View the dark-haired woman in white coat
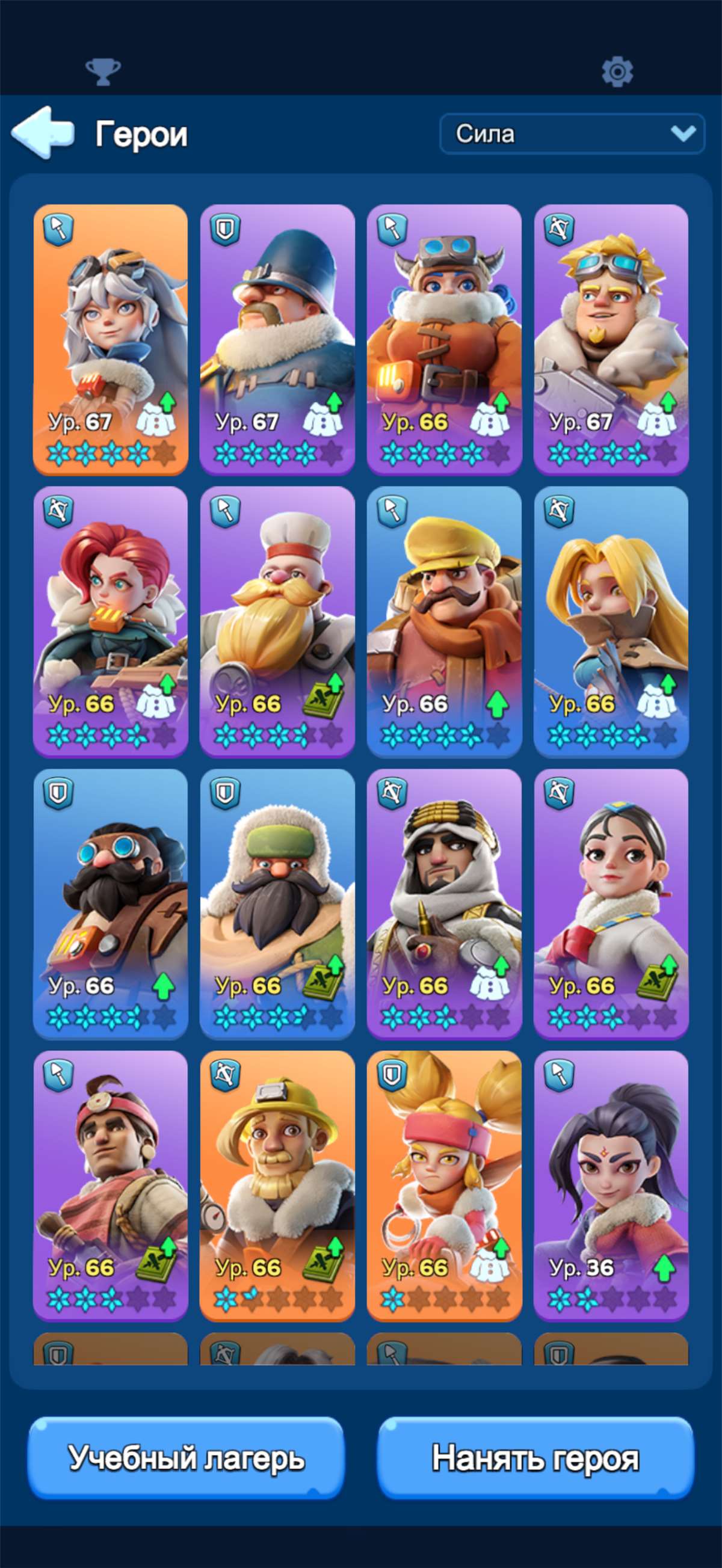Viewport: 722px width, 1568px height. pyautogui.click(x=611, y=903)
